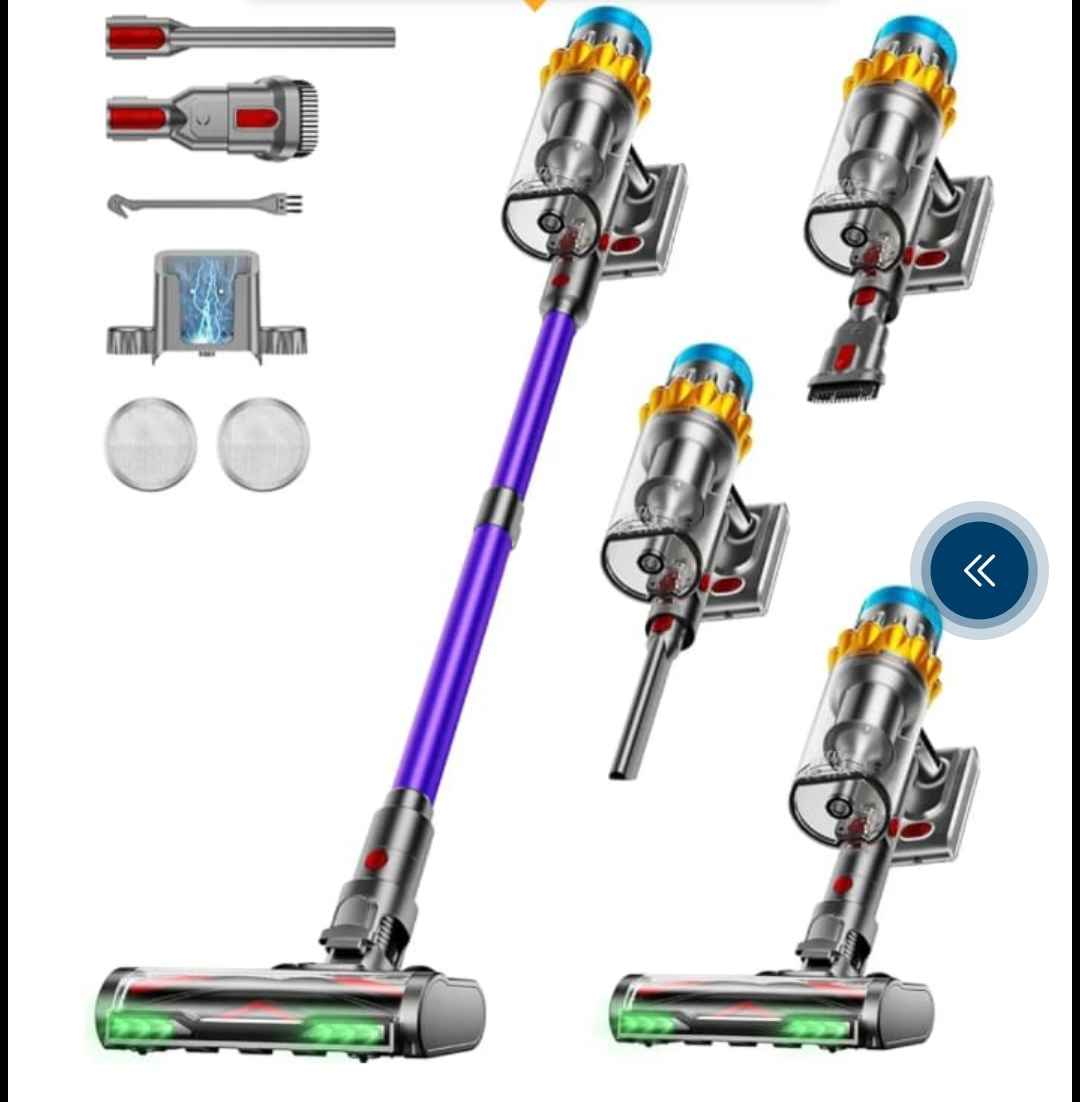This screenshot has height=1102, width=1080.
Task: Tap the double-chevron floating button
Action: (x=979, y=570)
